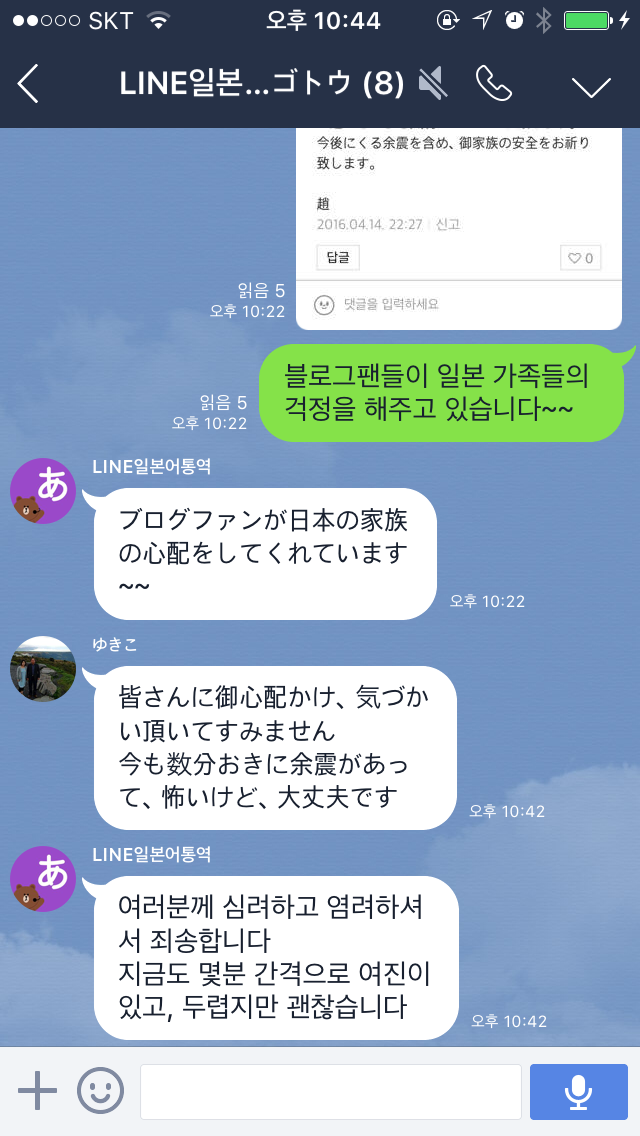Start a voice call in this group
Viewport: 640px width, 1136px height.
[493, 84]
